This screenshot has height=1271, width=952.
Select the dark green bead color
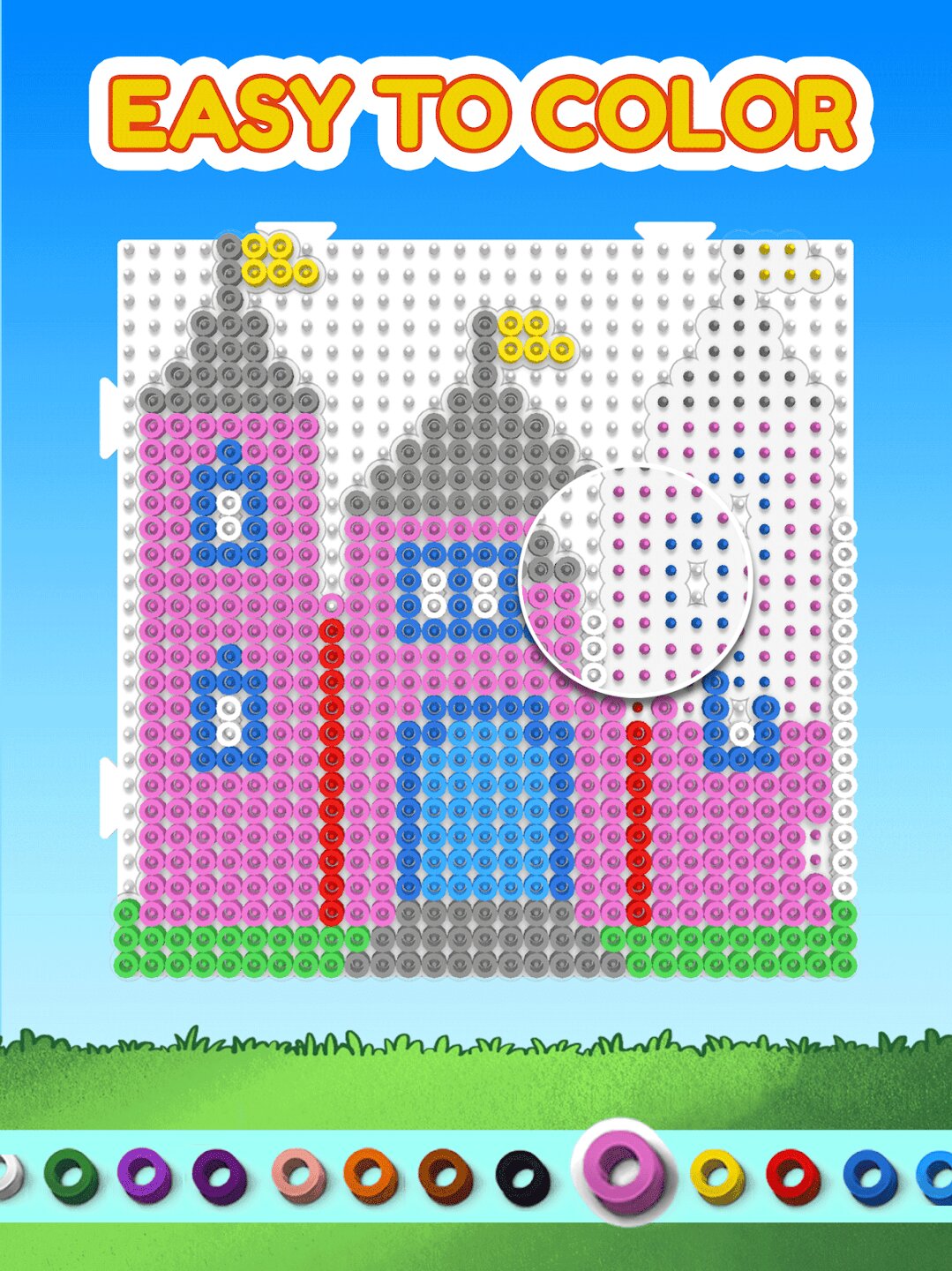[x=71, y=1176]
